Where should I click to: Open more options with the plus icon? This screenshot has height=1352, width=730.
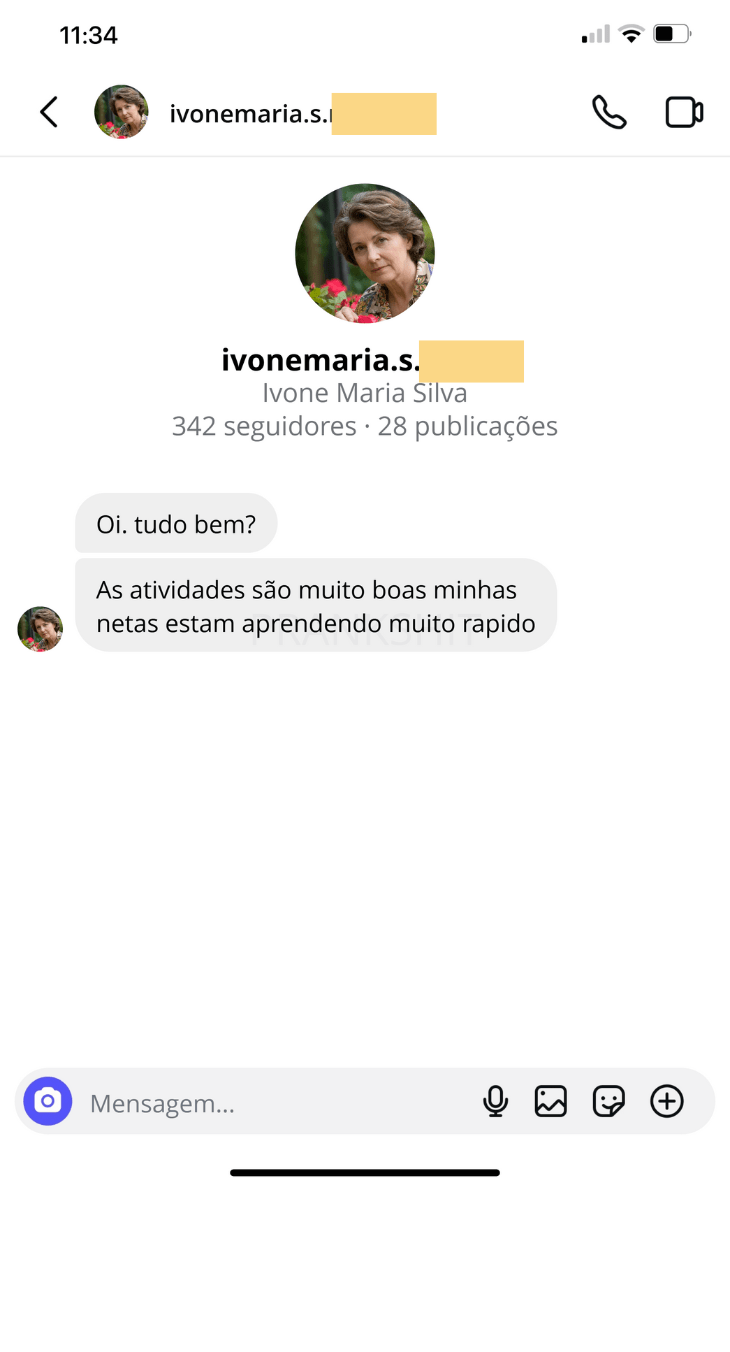[x=667, y=1102]
